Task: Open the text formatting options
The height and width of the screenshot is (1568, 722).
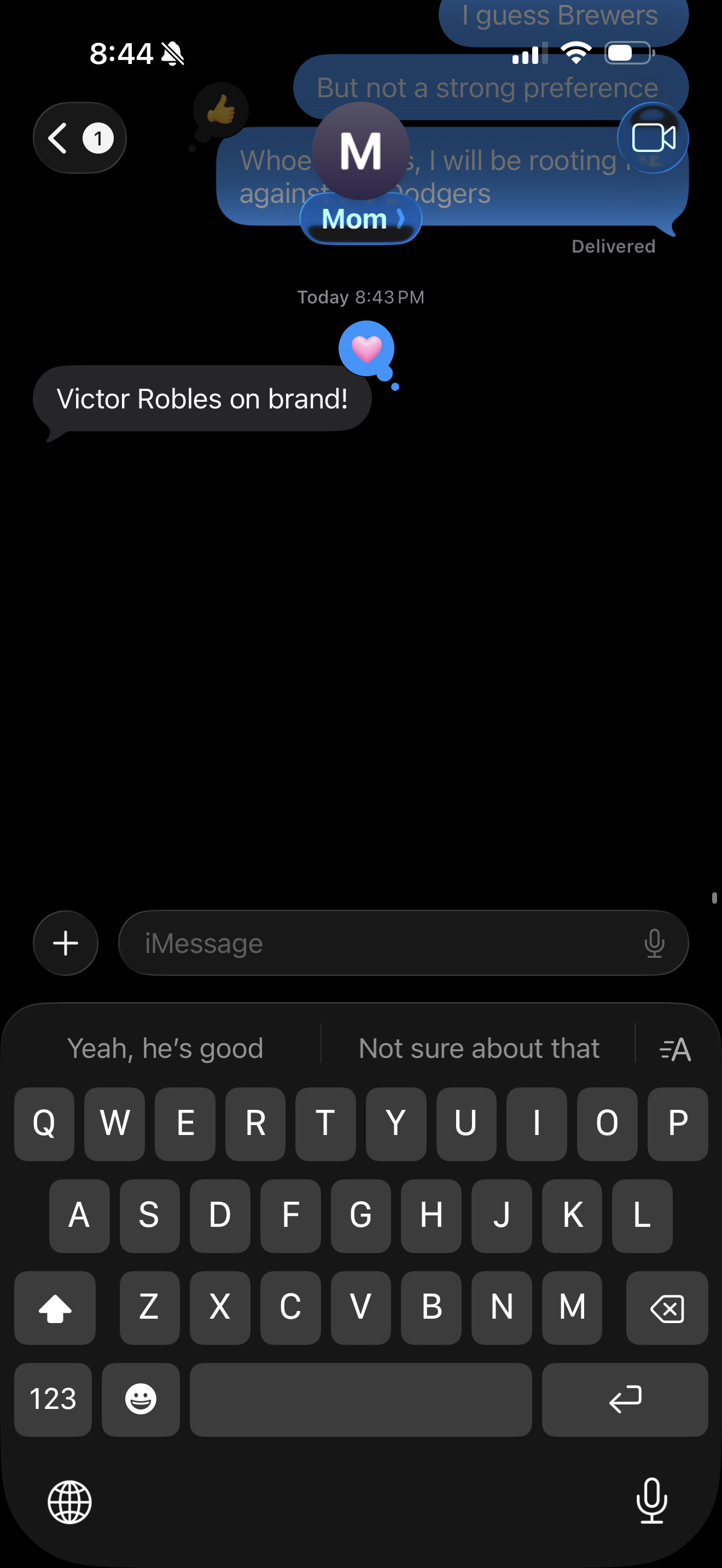Action: 676,1049
